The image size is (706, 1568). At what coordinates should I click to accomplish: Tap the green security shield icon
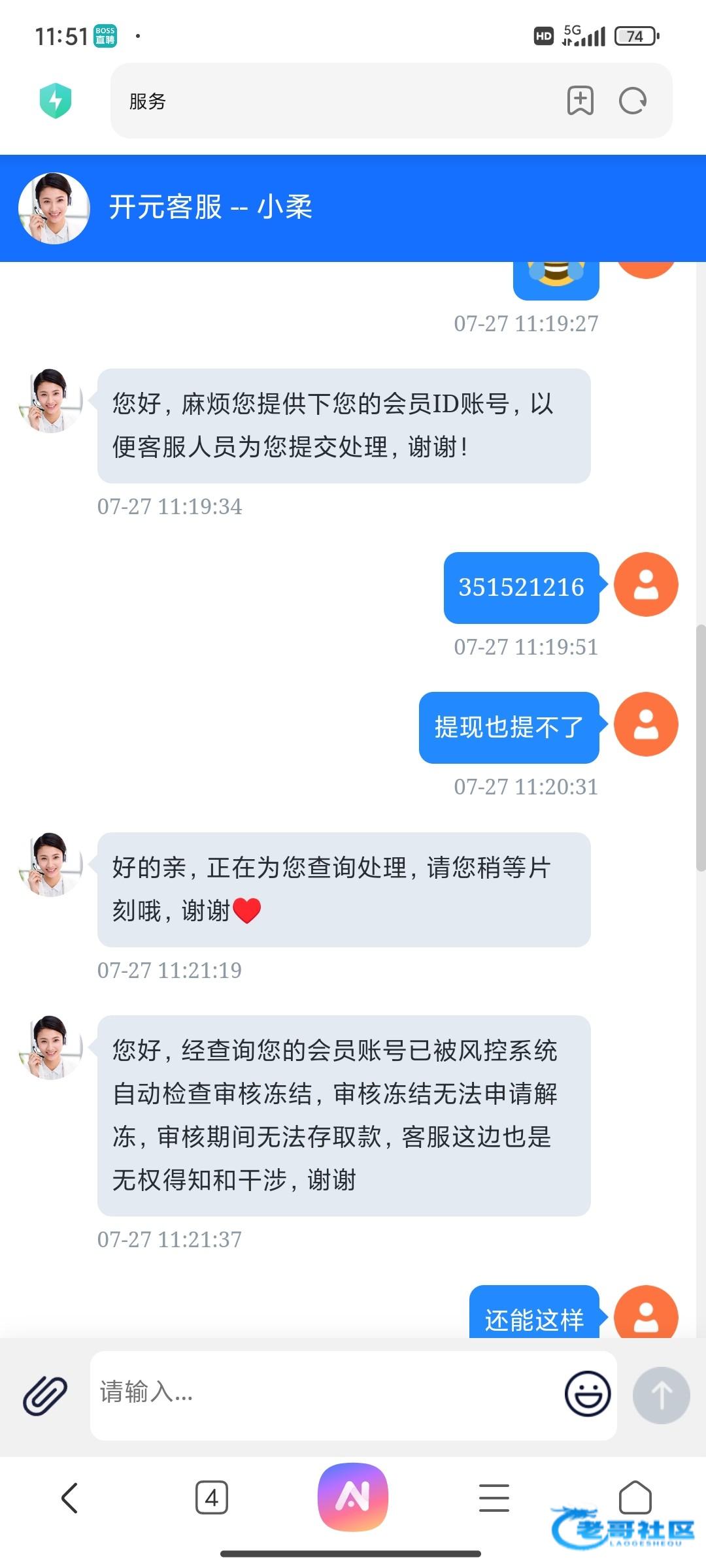click(56, 101)
